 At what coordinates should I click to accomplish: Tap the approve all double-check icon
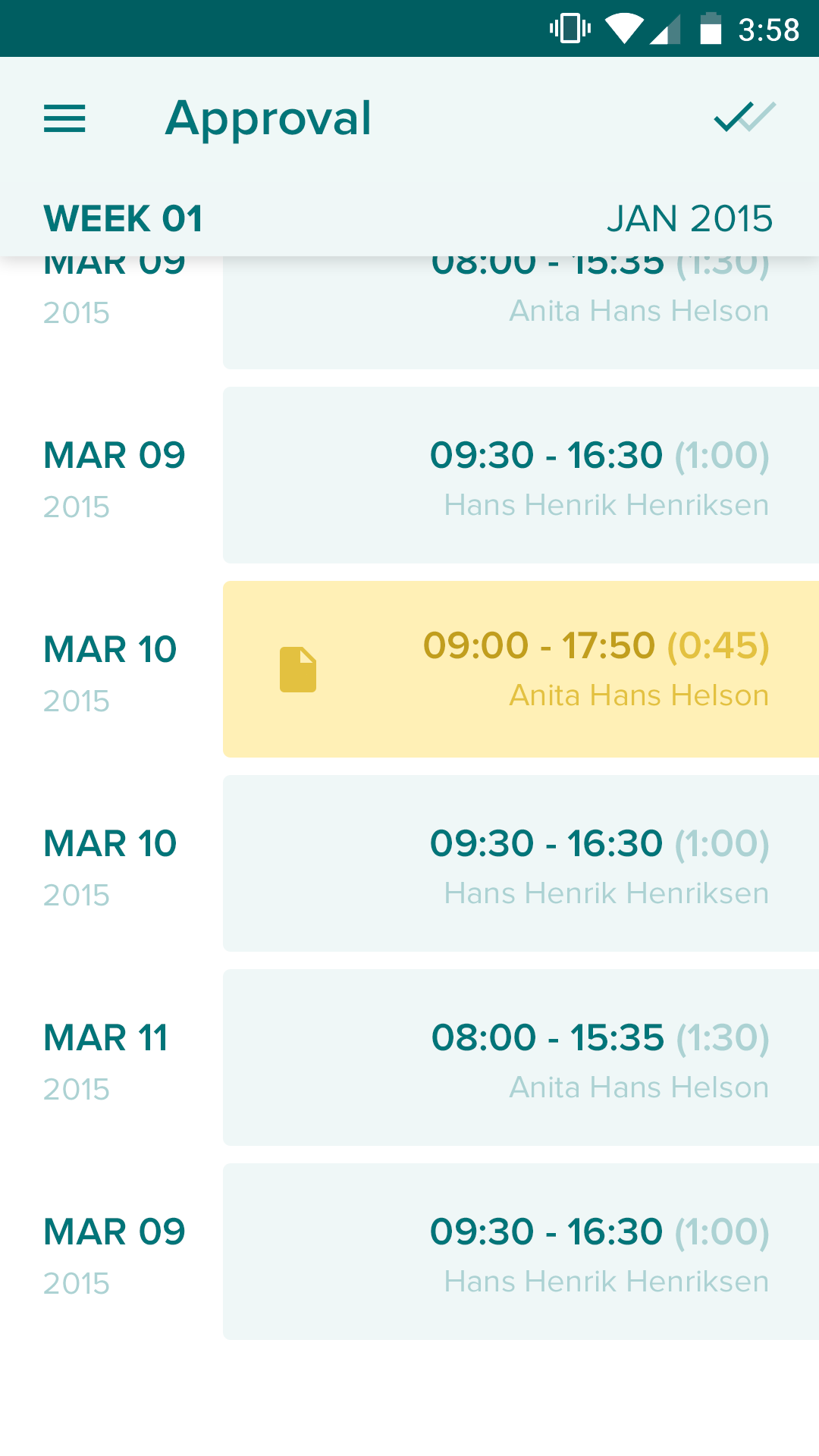[x=745, y=118]
